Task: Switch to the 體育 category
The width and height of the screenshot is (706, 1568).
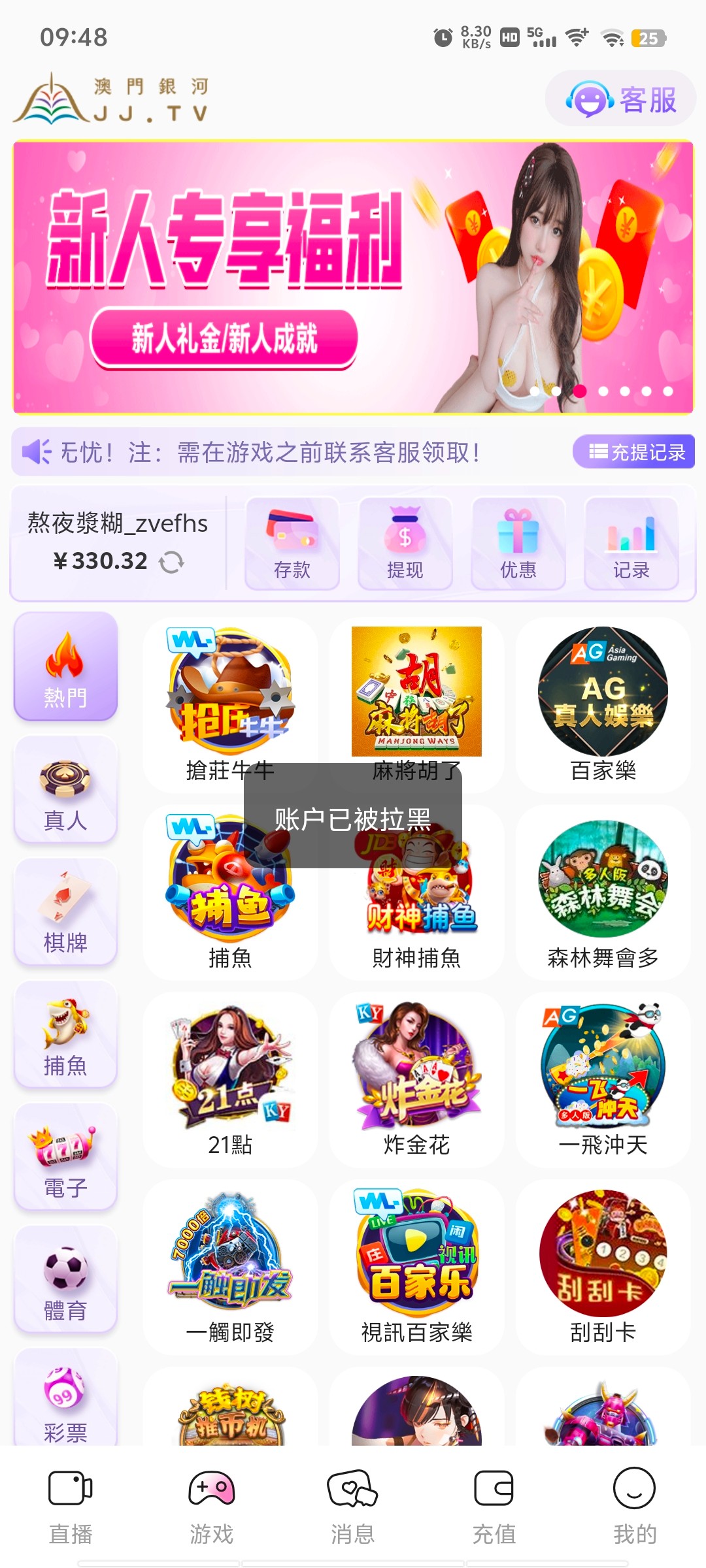Action: point(65,1280)
